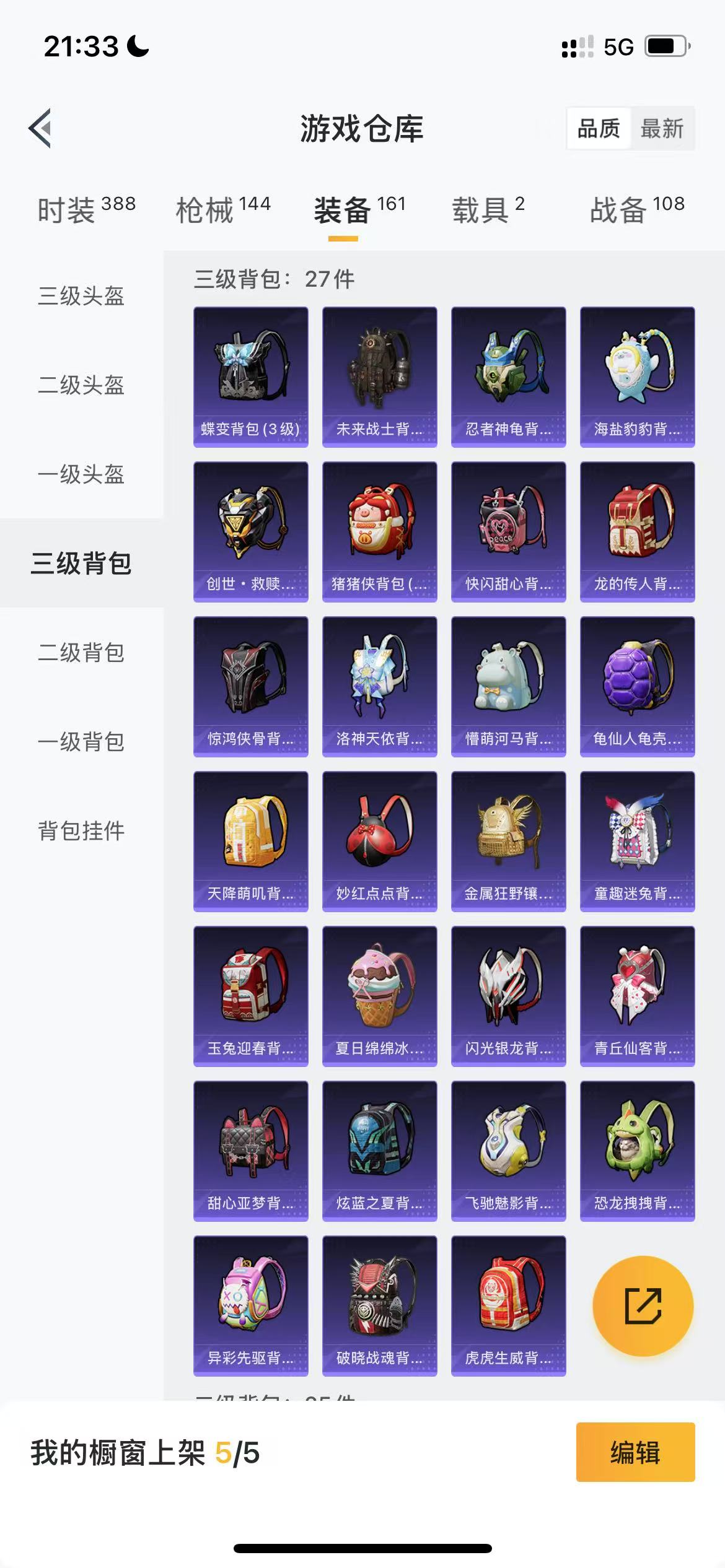Open the 战备 tab
Screen dimensions: 725x1568
coord(636,209)
